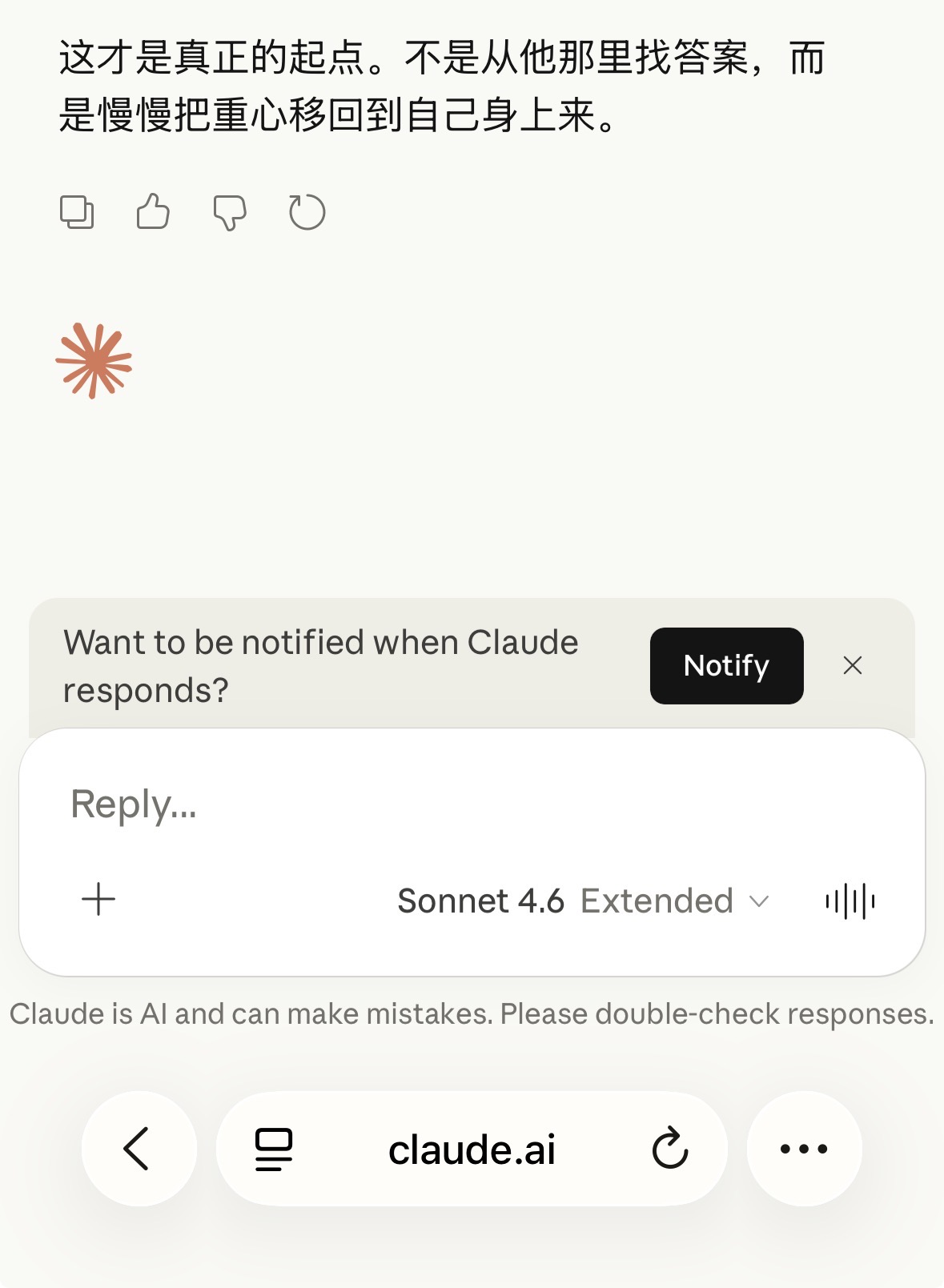Give the response a thumbs down

tap(230, 213)
